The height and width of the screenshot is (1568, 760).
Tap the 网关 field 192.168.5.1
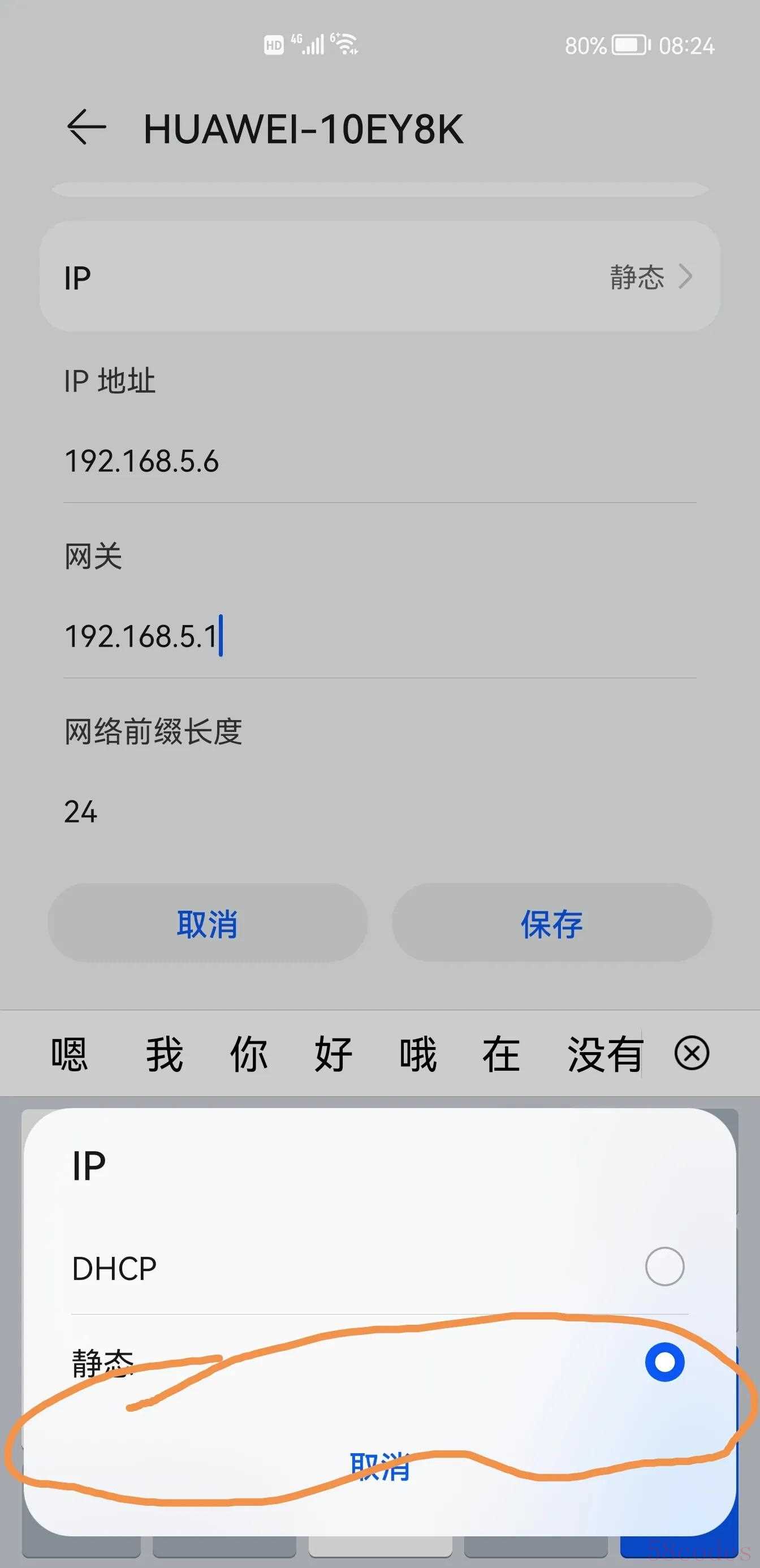pyautogui.click(x=379, y=636)
